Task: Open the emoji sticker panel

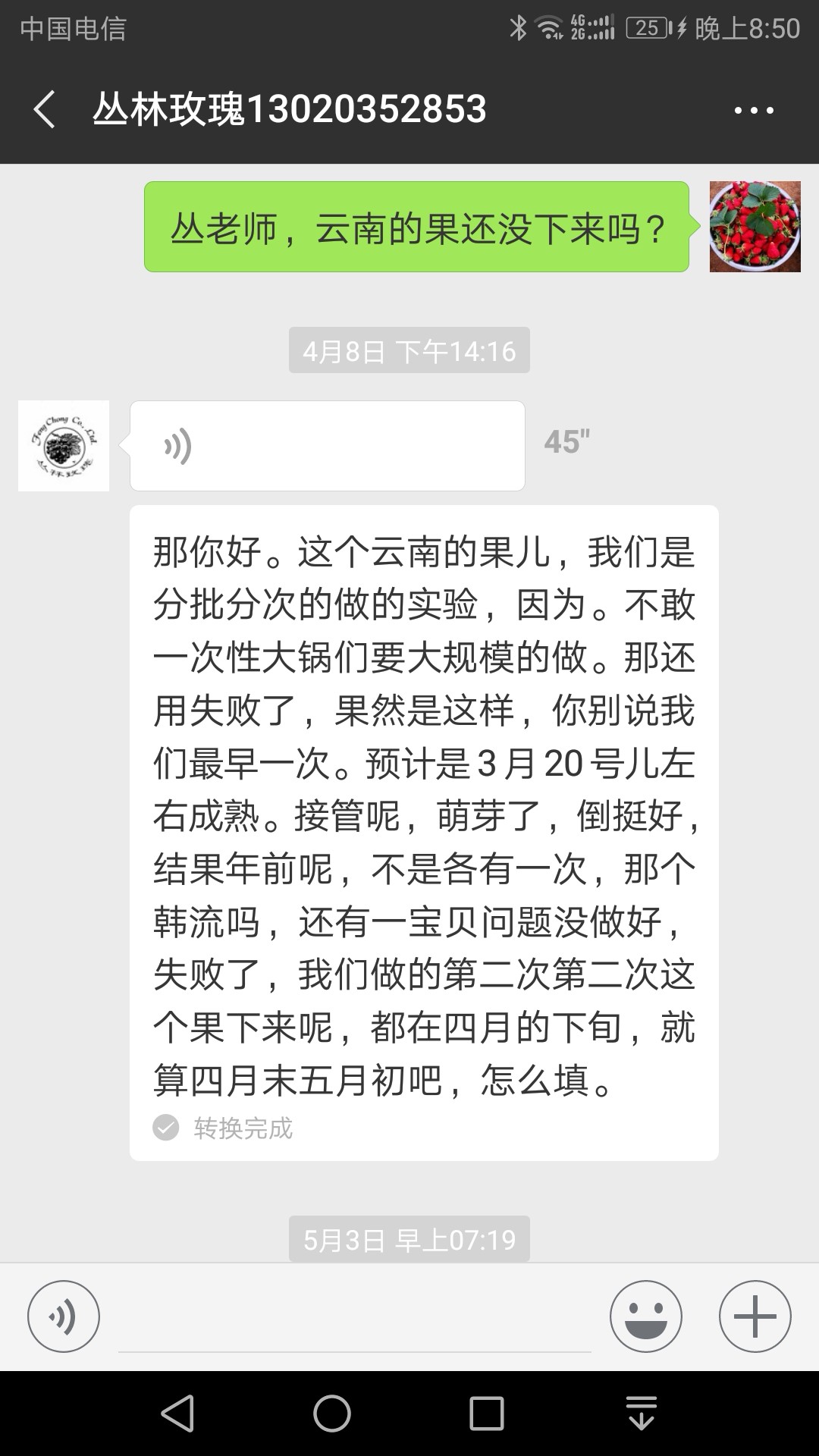Action: pos(645,1316)
